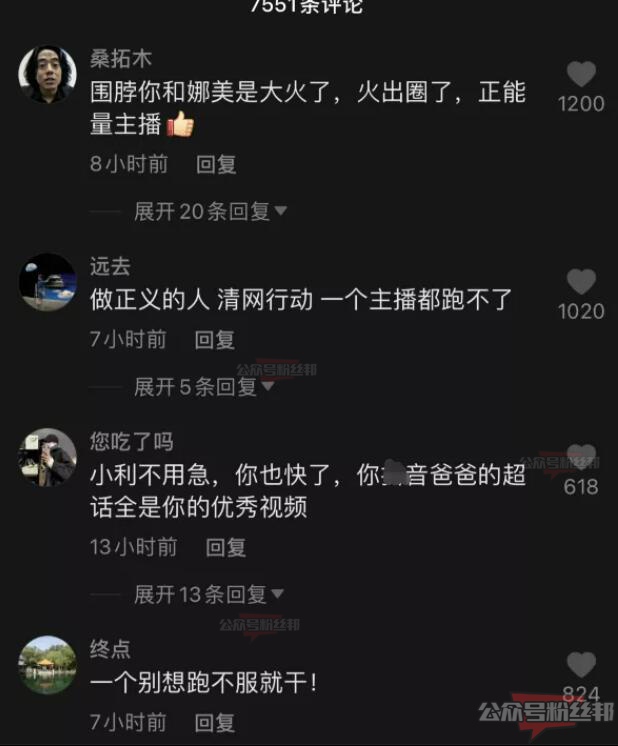Viewport: 618px width, 746px height.
Task: Like 终点's comment
Action: [x=581, y=664]
